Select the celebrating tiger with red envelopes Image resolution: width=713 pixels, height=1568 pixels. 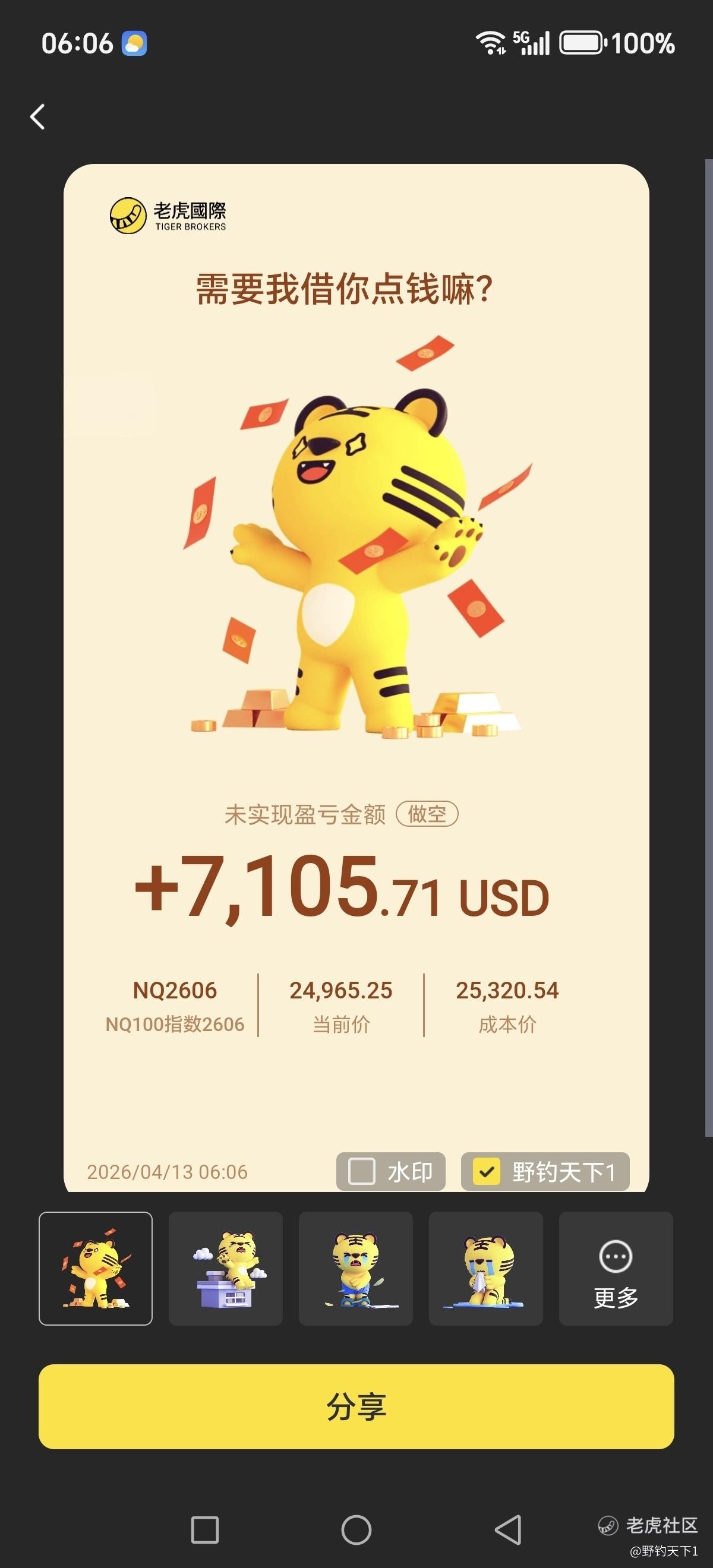[96, 1268]
